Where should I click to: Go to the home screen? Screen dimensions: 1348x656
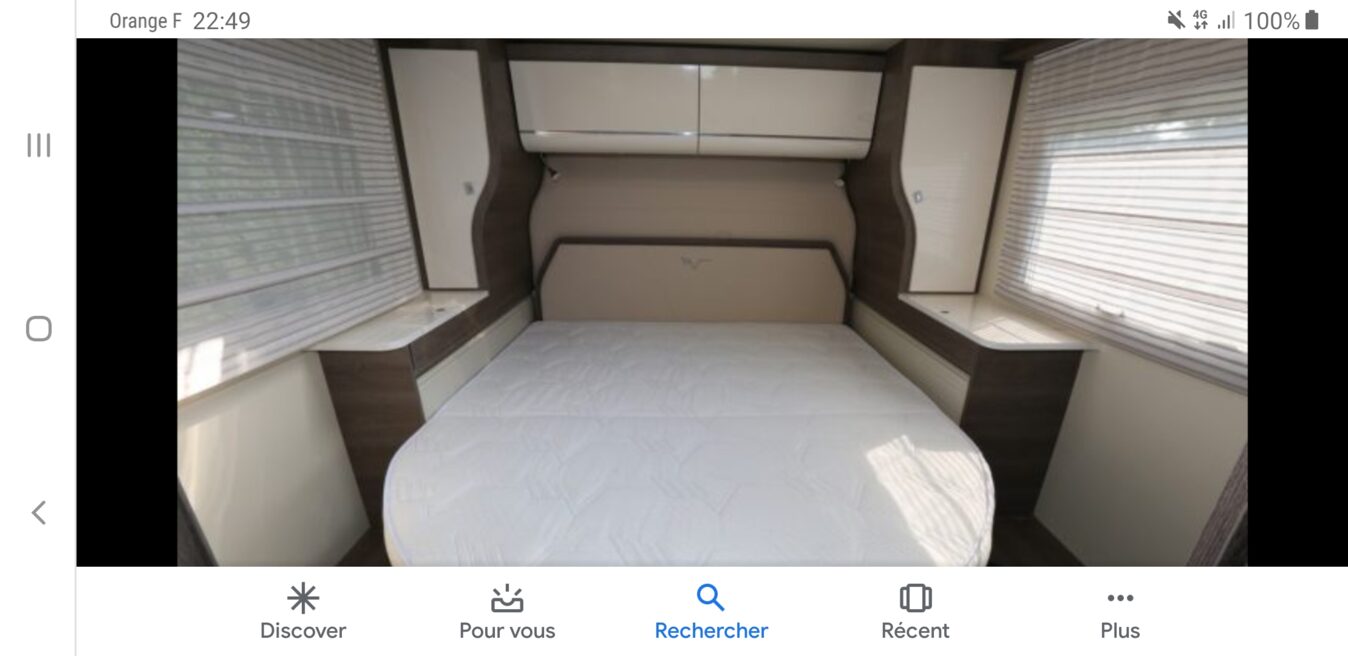tap(38, 329)
